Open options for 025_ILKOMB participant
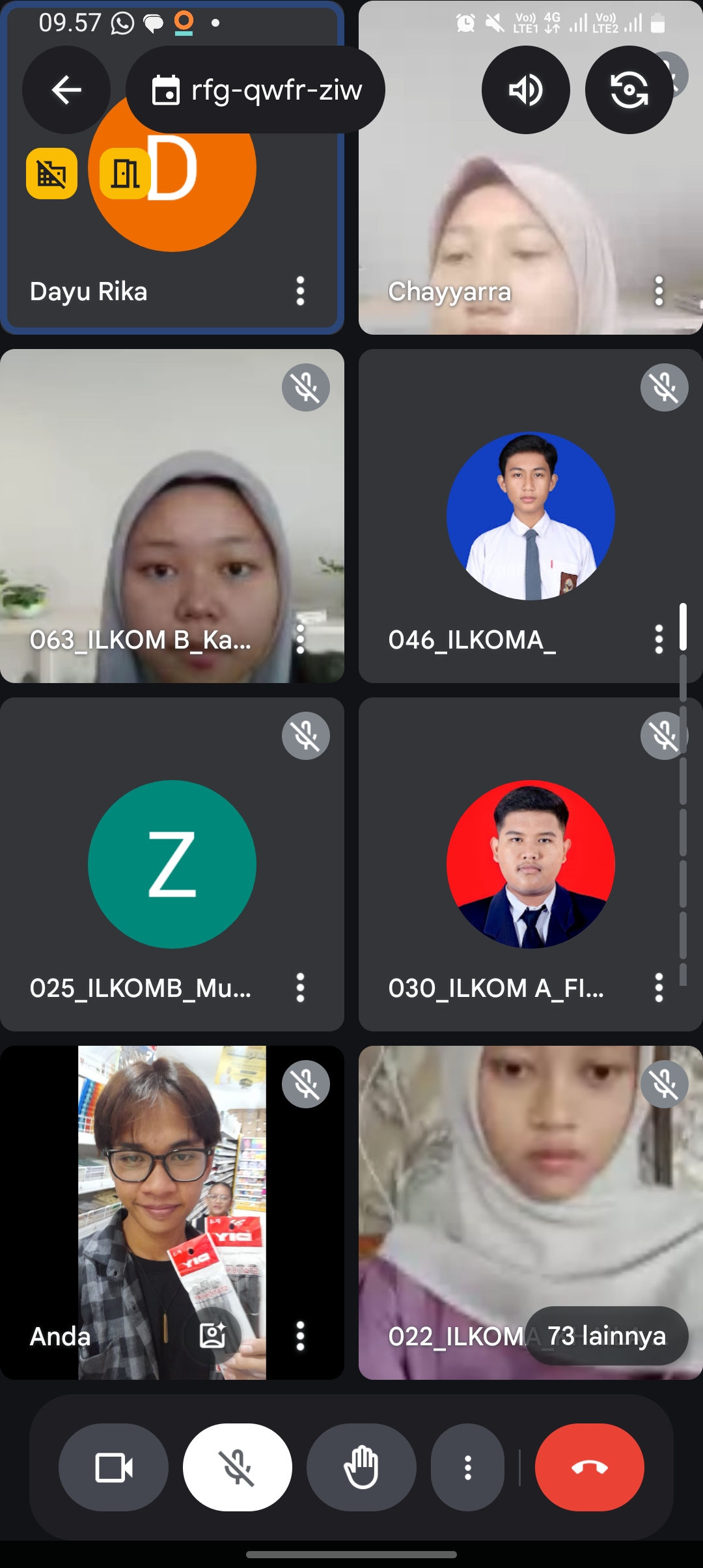Screen dimensions: 703x1568 coord(300,988)
